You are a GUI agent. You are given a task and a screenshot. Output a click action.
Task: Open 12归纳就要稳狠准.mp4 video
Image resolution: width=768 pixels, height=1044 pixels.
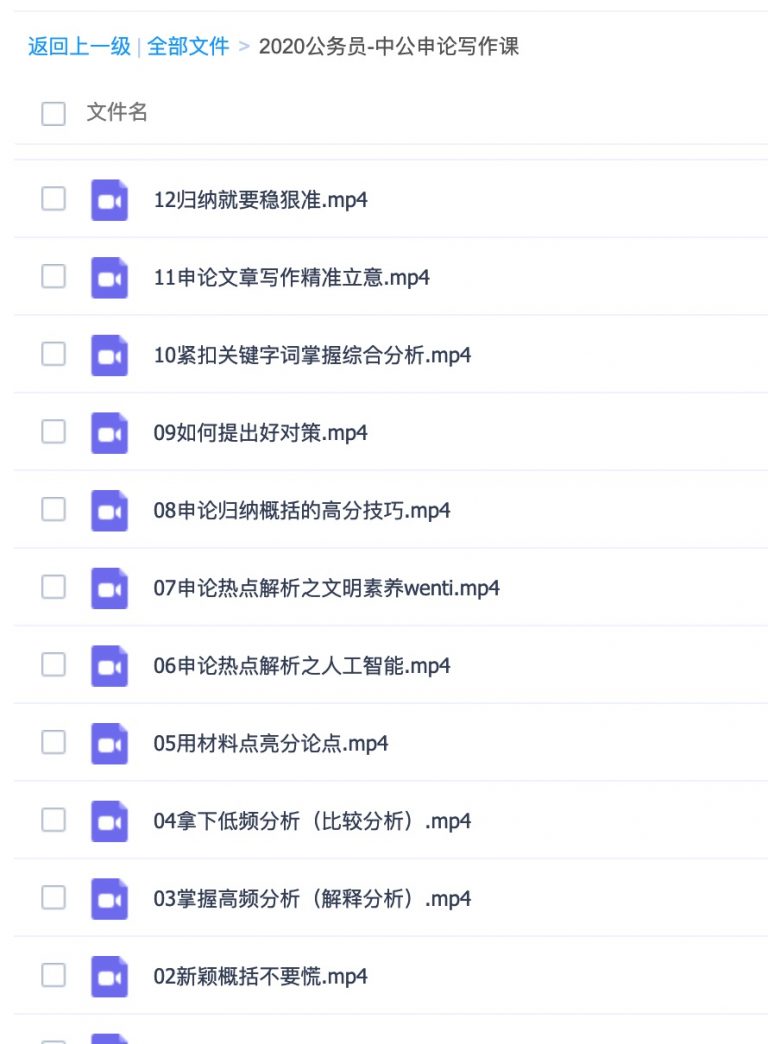tap(260, 200)
